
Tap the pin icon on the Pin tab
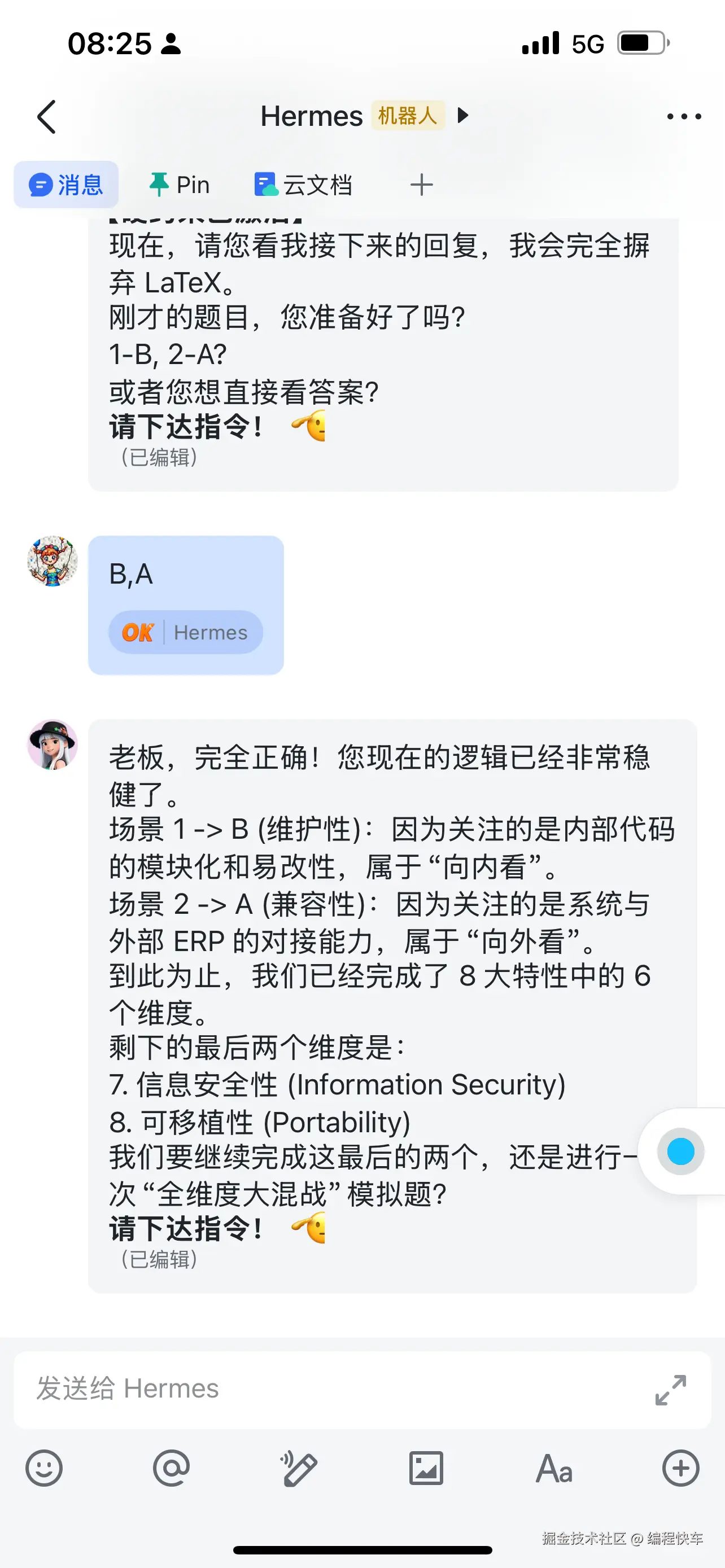click(x=159, y=183)
